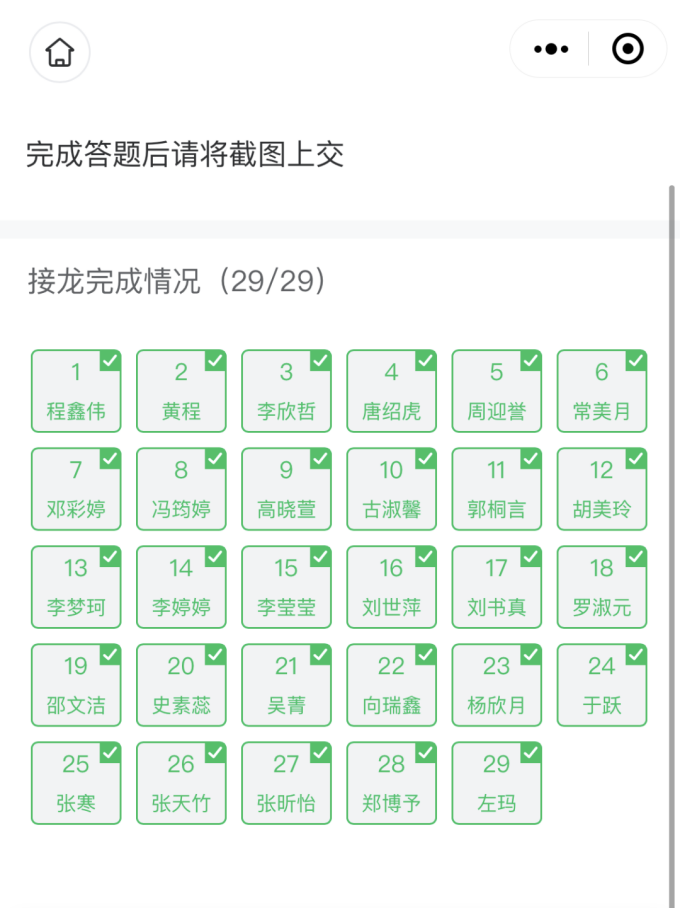Go to the mini program home page
Viewport: 681px width, 908px height.
click(x=60, y=52)
